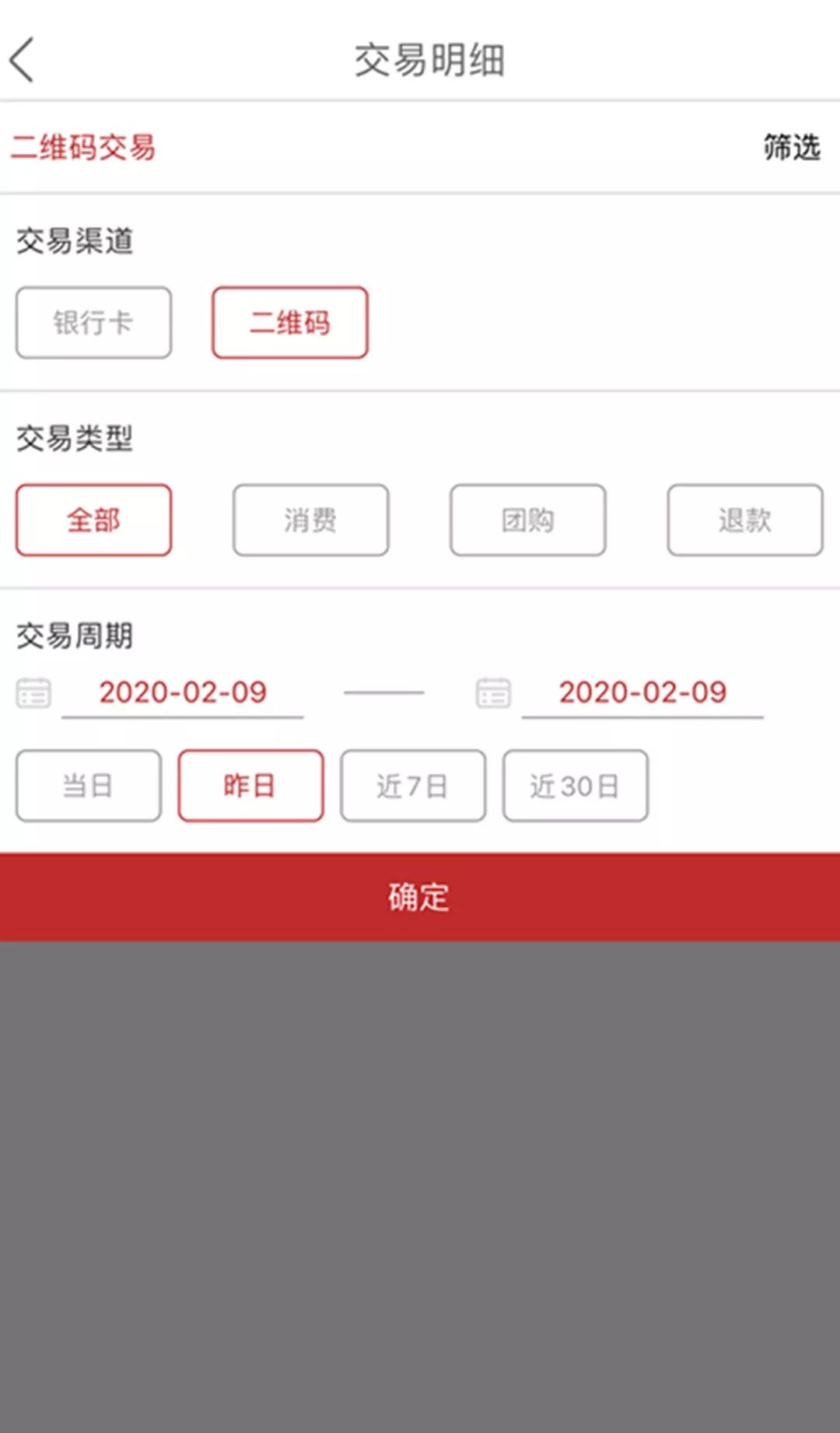Set period to 昨日
Screen dimensions: 840x1433
coord(250,786)
